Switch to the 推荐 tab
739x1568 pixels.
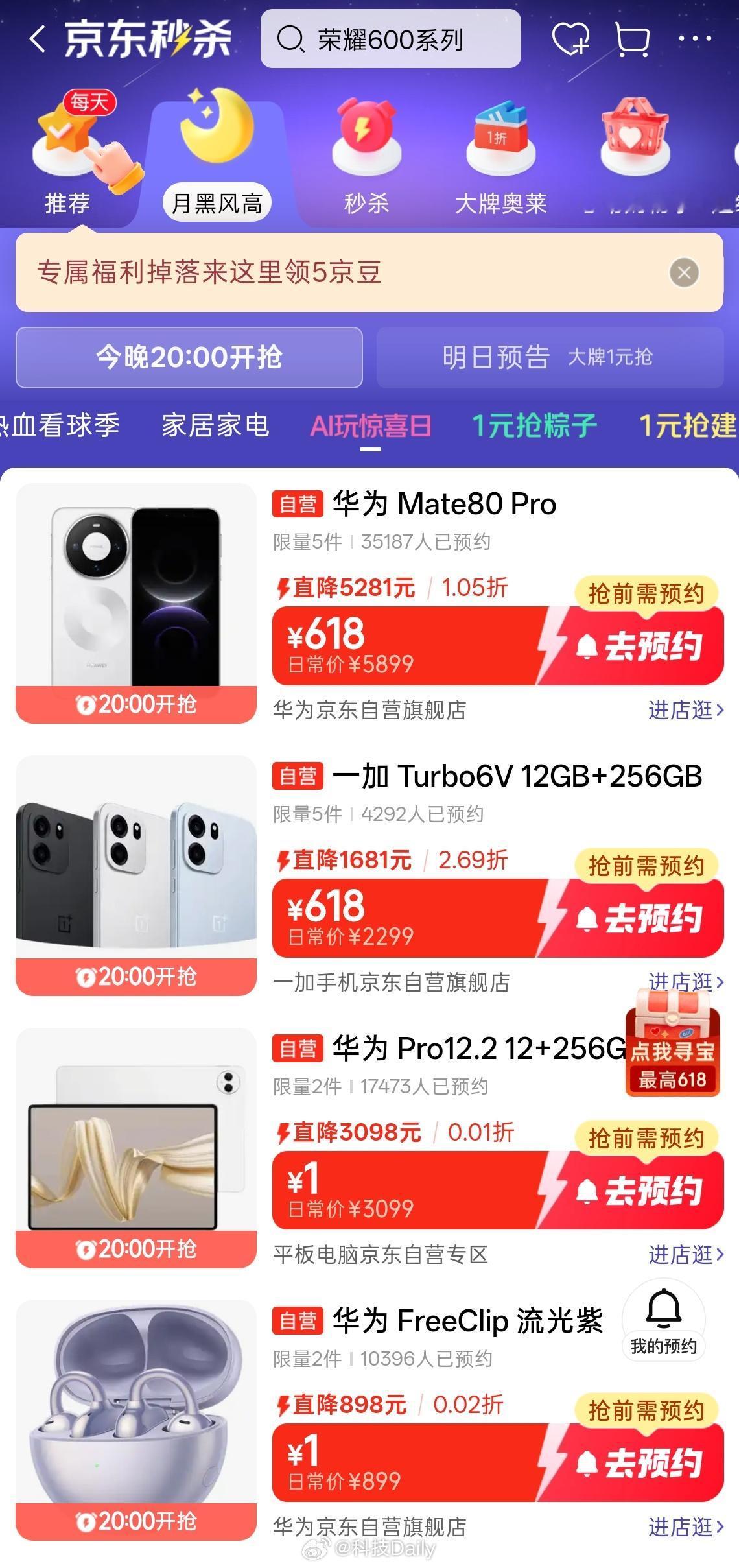67,159
